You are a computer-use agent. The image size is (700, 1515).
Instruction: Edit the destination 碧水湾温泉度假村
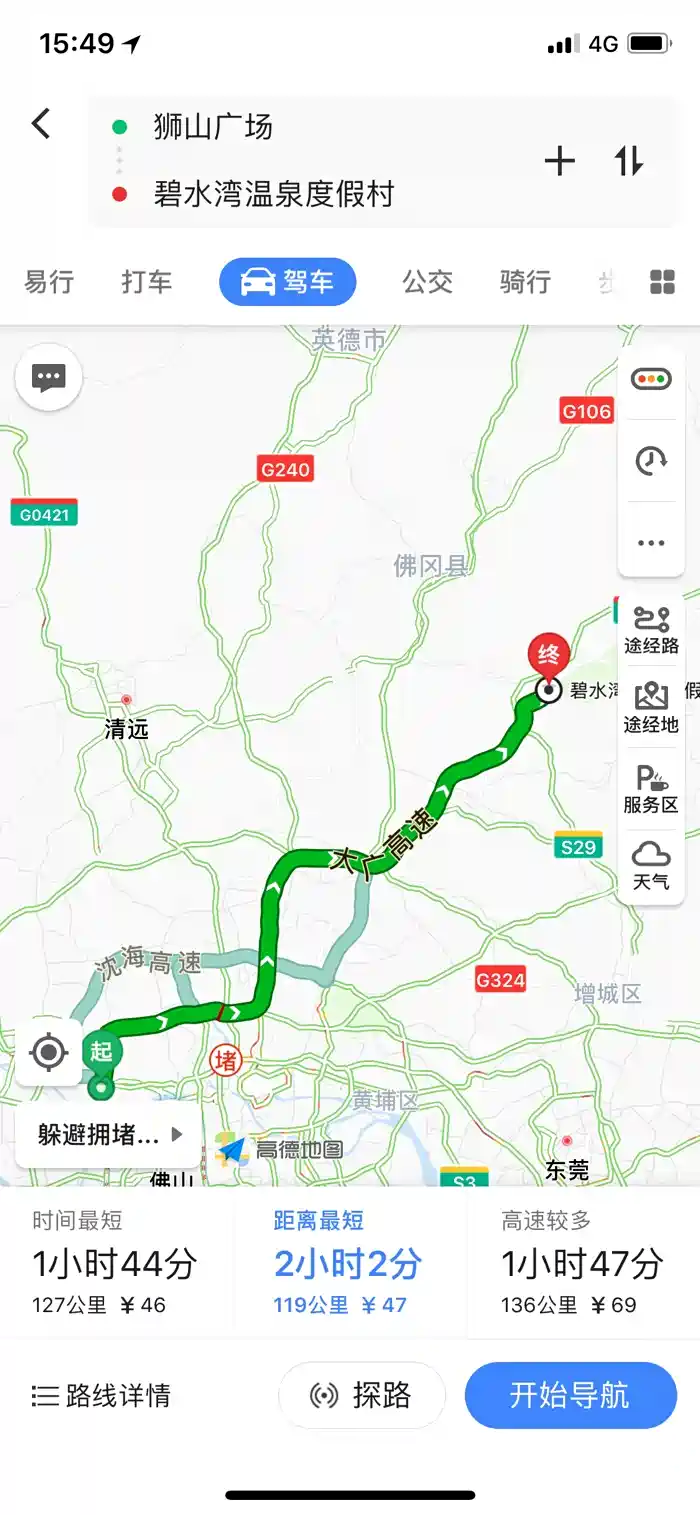pyautogui.click(x=300, y=193)
